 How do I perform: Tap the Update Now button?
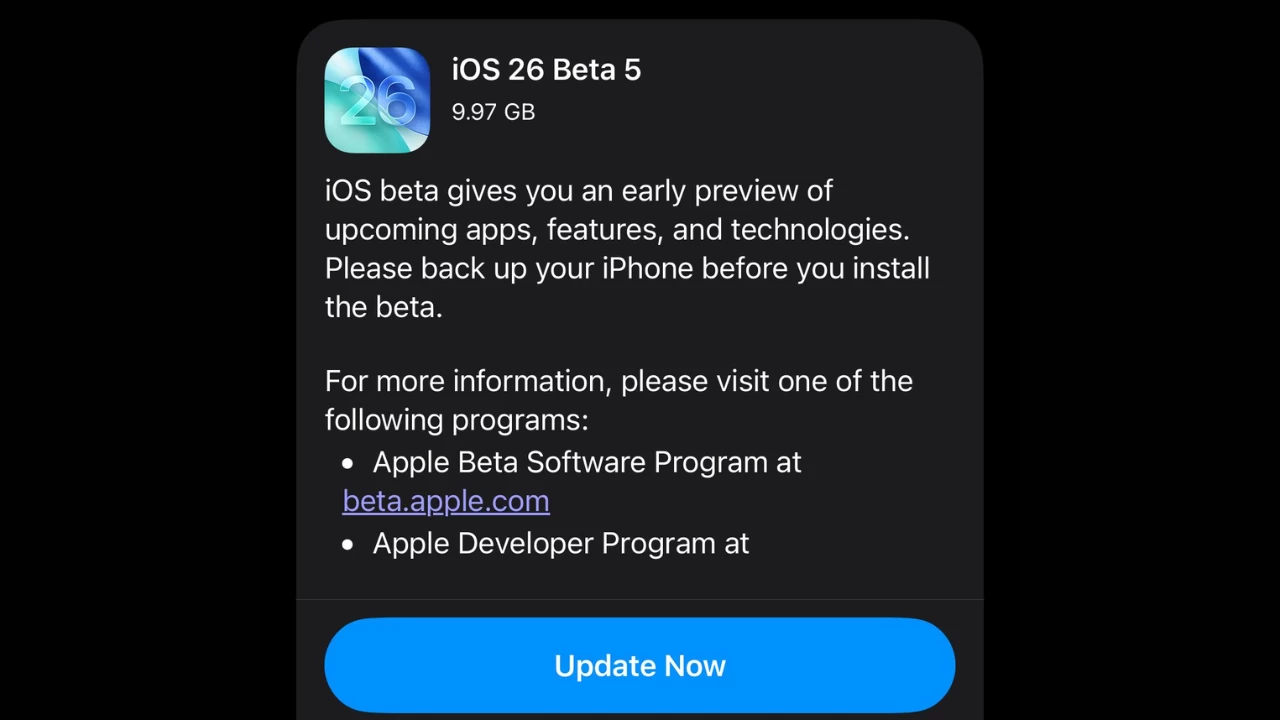coord(640,666)
